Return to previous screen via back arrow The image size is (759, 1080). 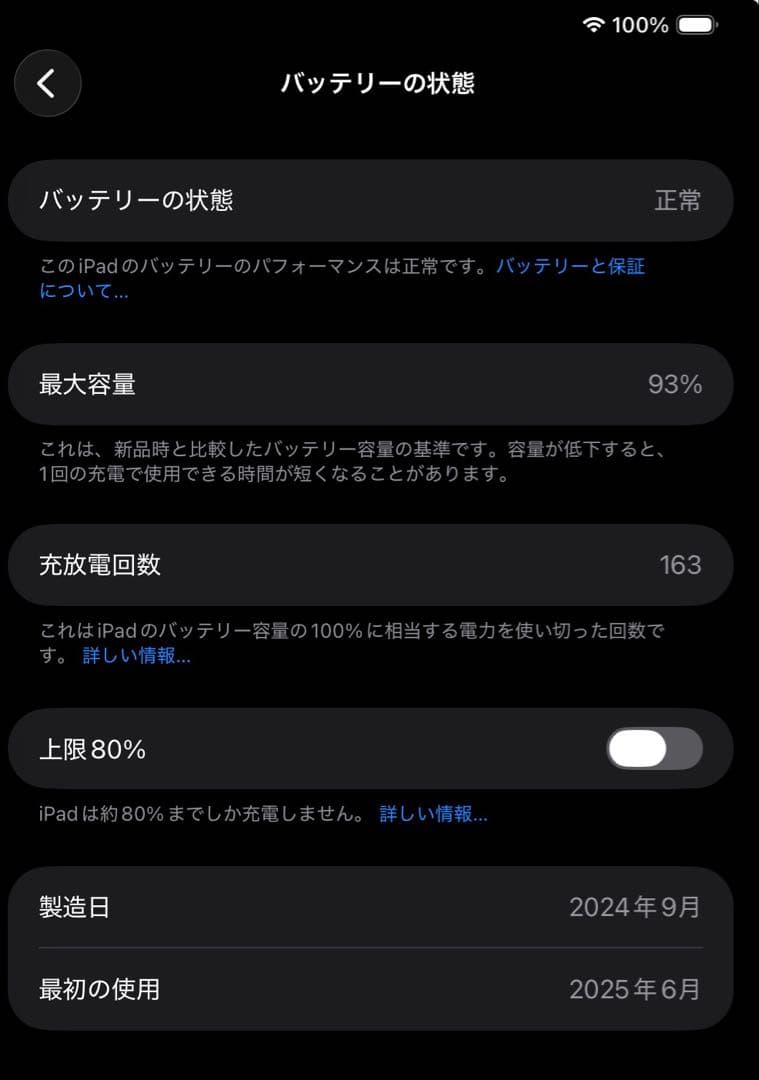[47, 84]
